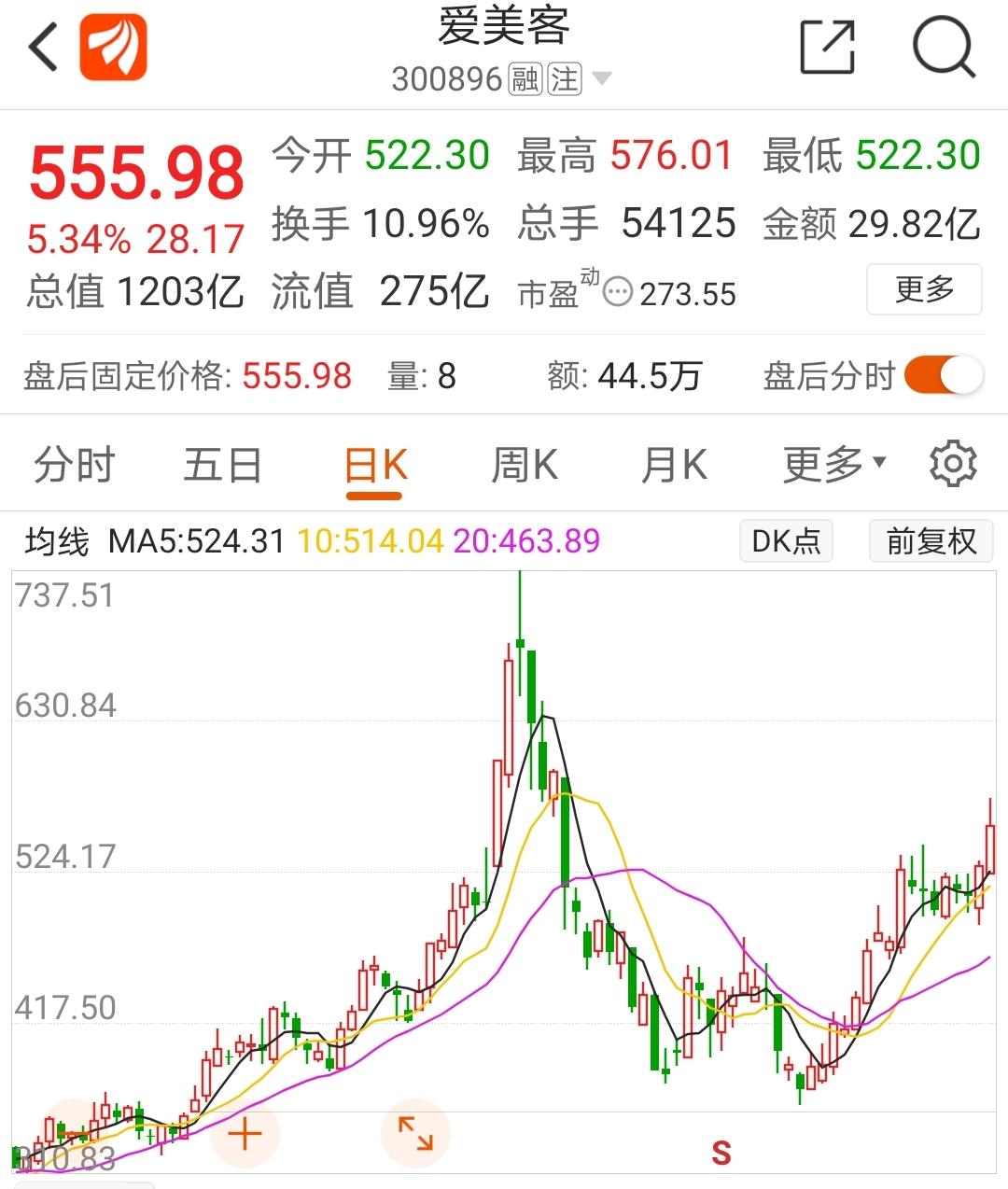Switch to the 周K chart tab
This screenshot has width=1008, height=1189.
coord(524,465)
